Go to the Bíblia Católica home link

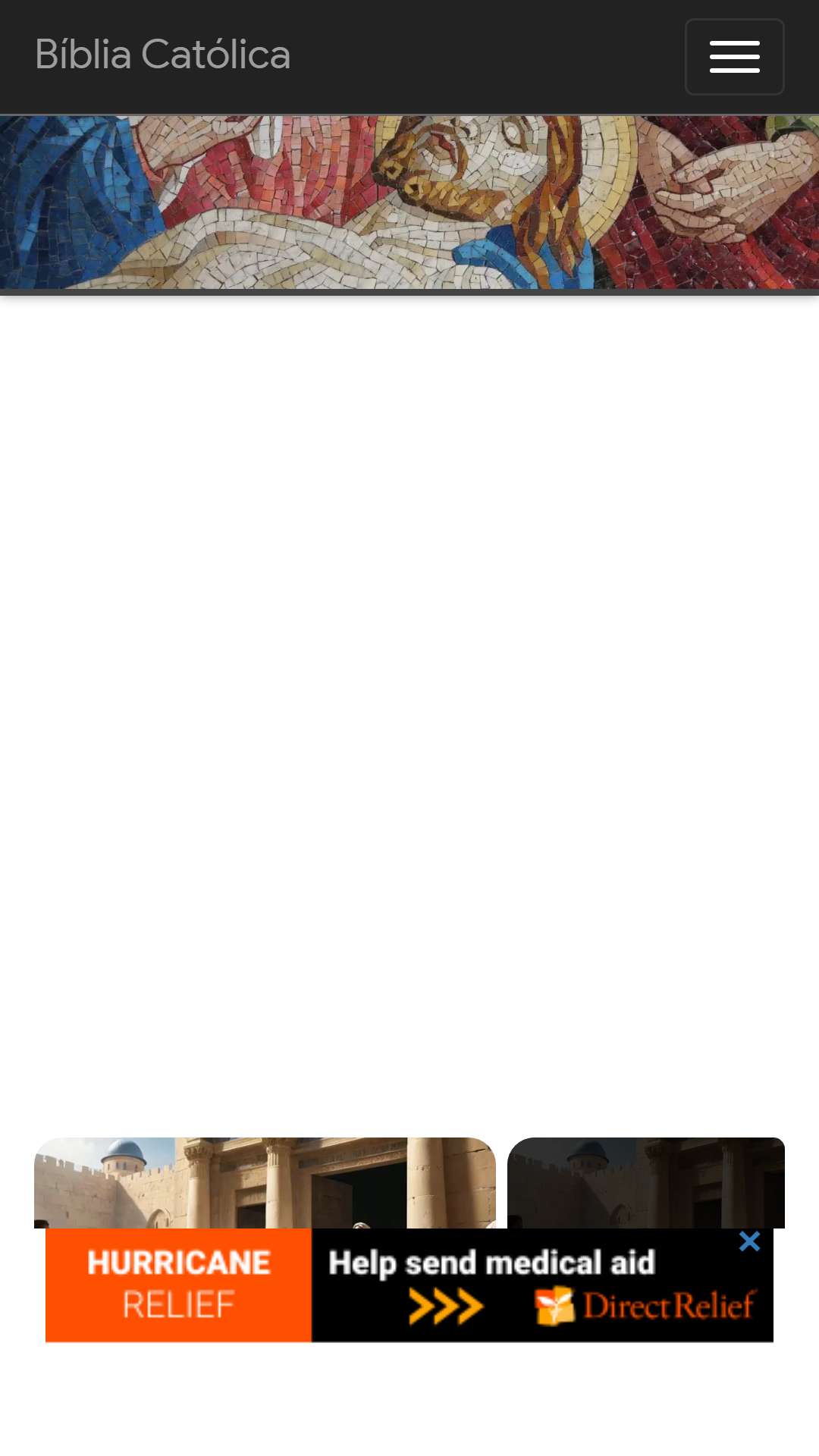163,55
